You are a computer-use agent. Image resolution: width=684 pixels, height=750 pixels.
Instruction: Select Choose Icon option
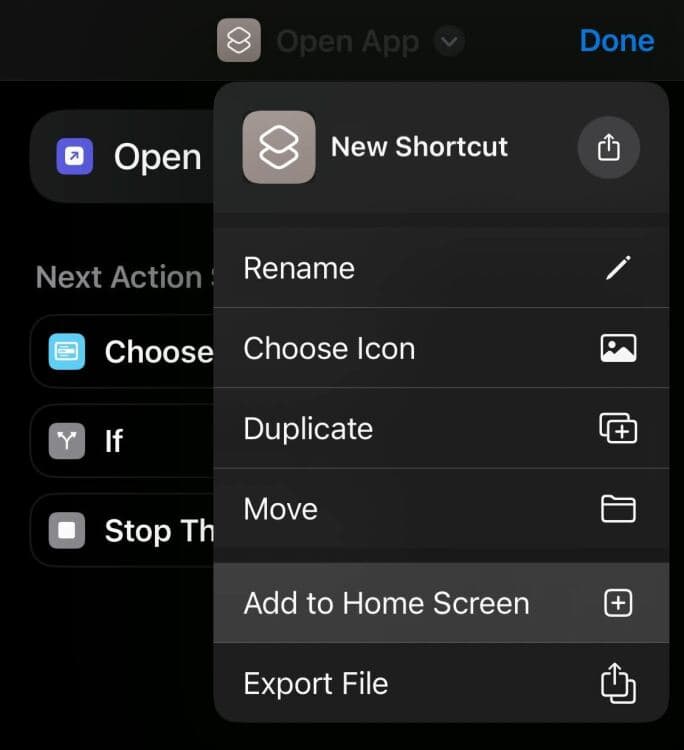point(440,348)
